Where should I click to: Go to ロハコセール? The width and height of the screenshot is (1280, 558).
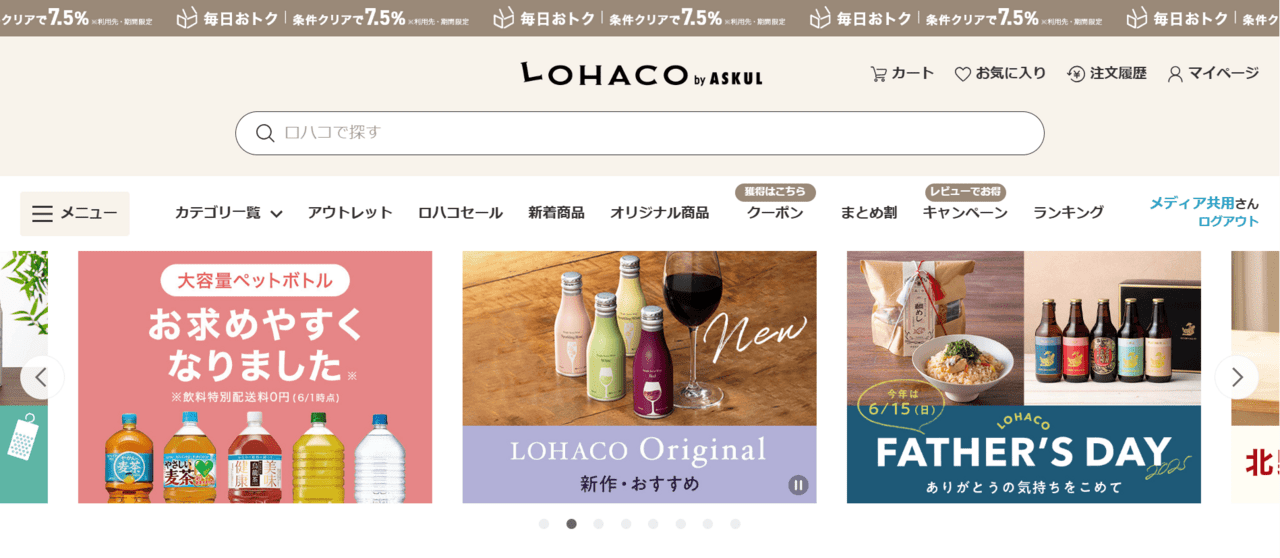pos(460,213)
